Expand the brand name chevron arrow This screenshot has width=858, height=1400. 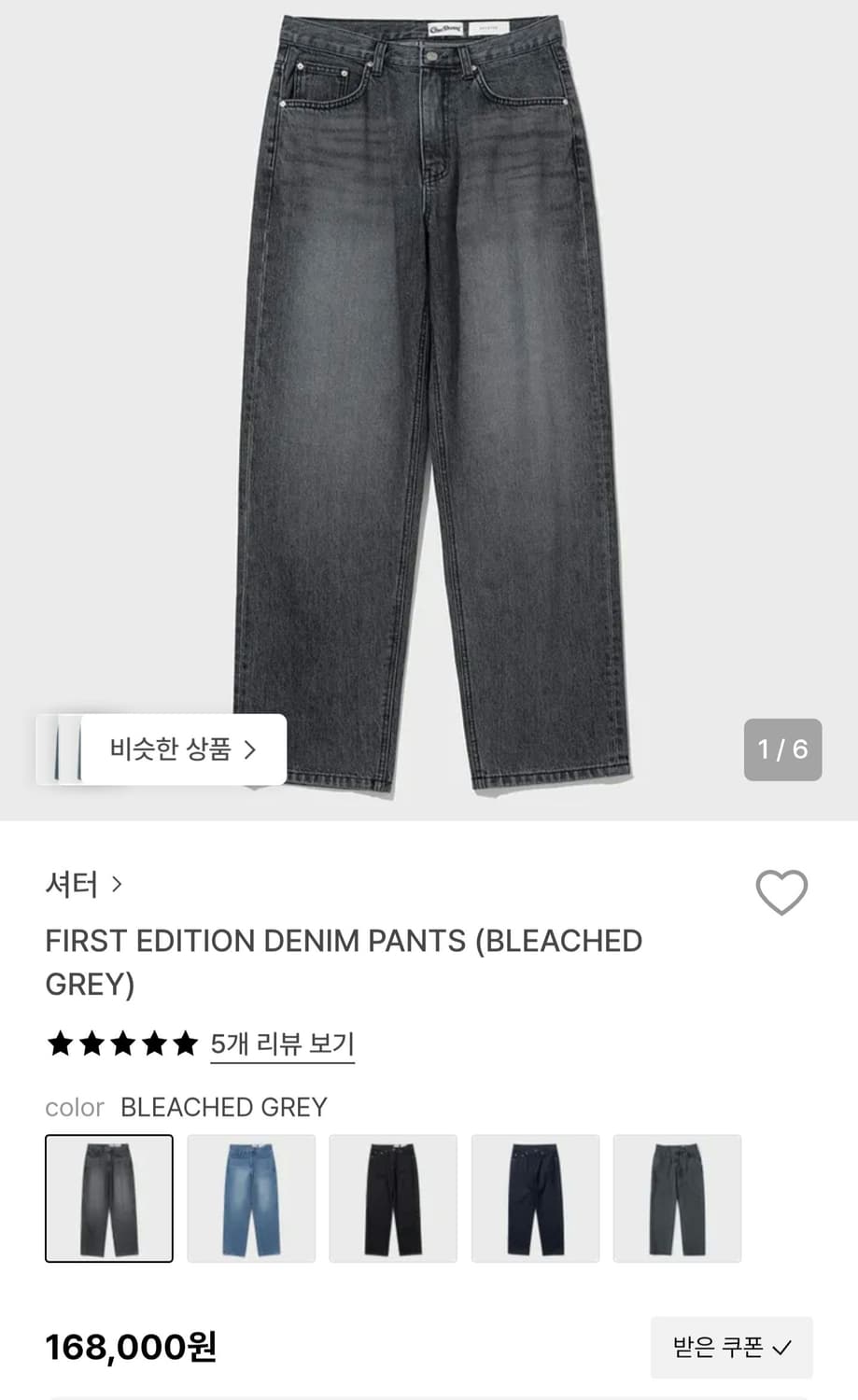click(x=116, y=884)
